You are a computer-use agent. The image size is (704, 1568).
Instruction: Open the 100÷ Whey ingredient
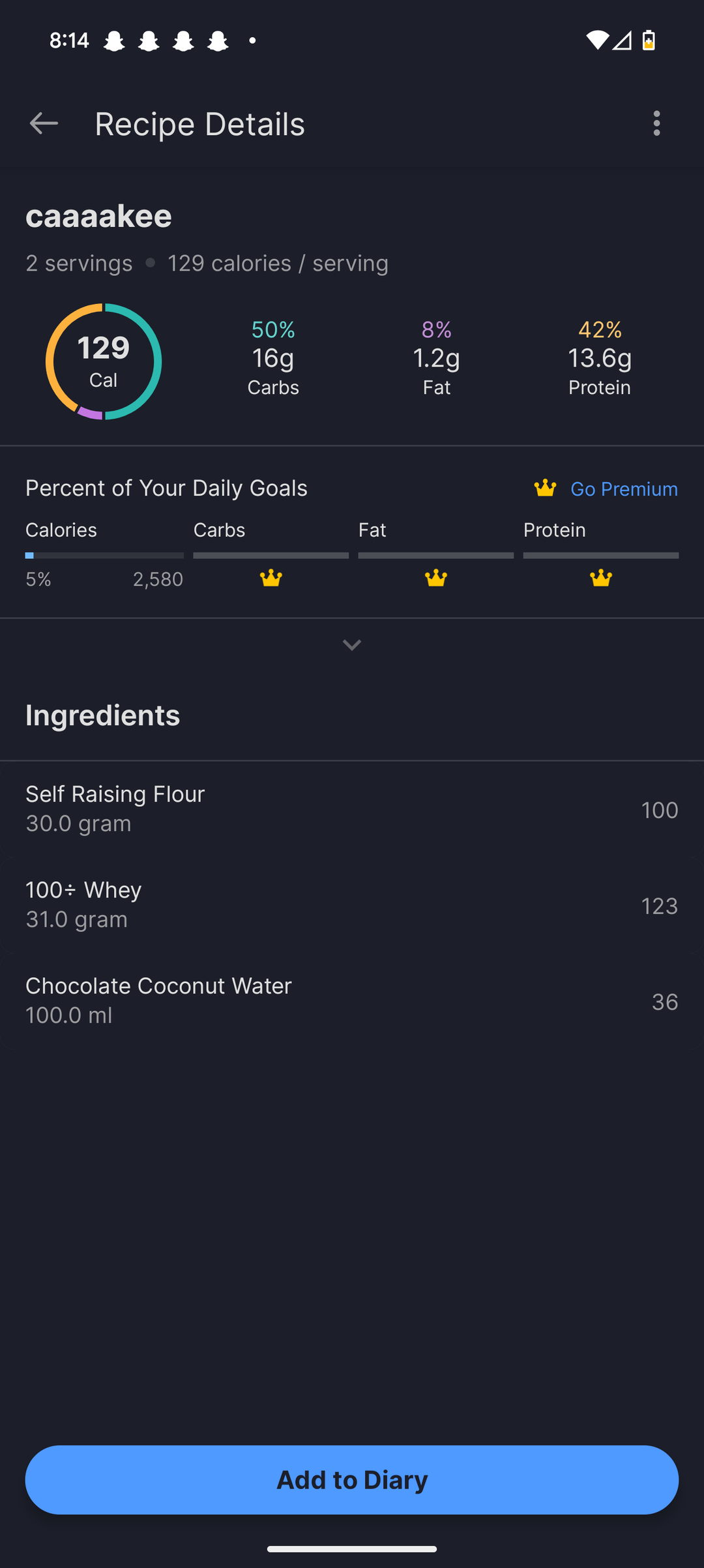(x=352, y=905)
